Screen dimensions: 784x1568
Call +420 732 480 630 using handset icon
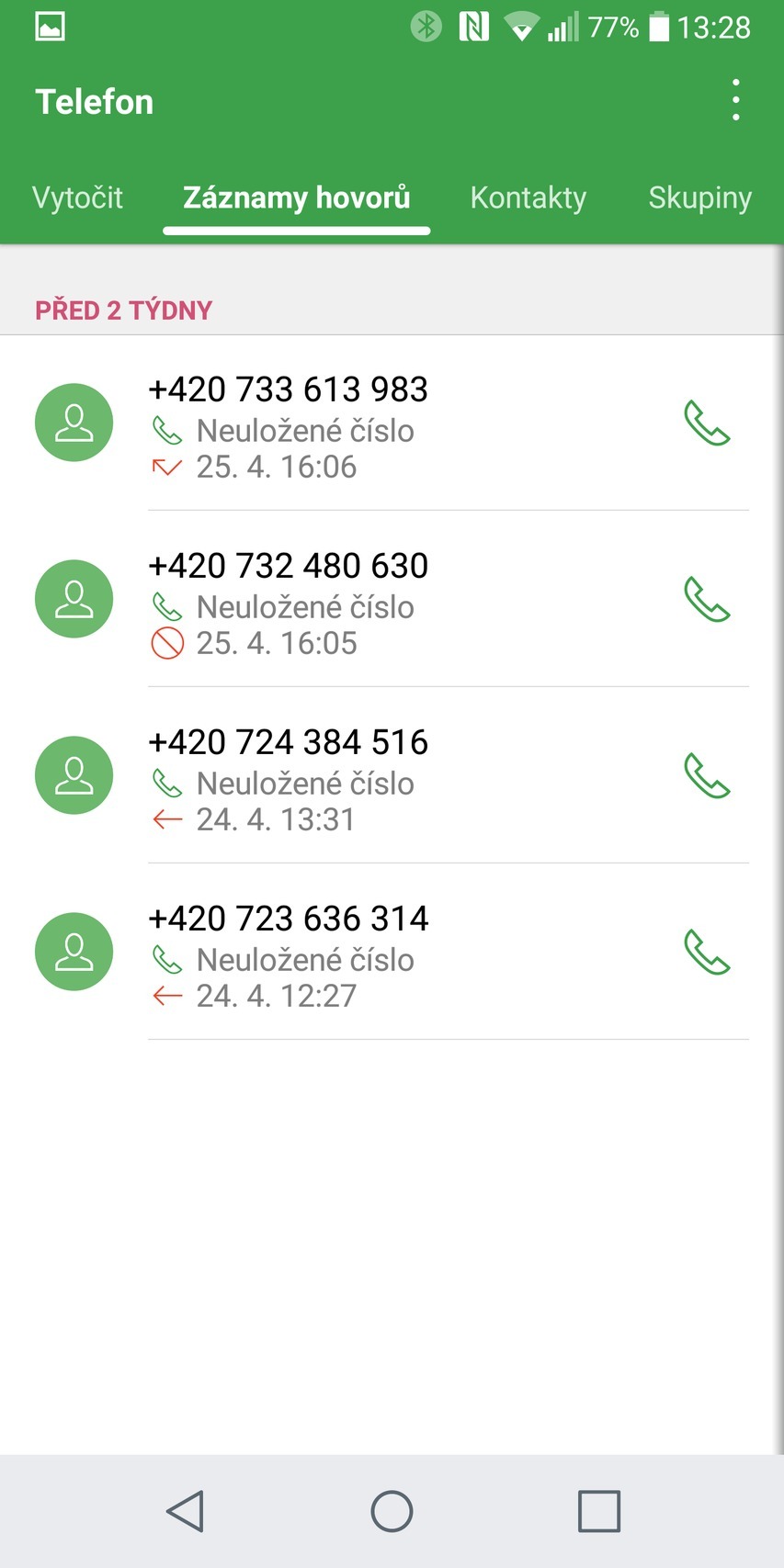(x=707, y=600)
